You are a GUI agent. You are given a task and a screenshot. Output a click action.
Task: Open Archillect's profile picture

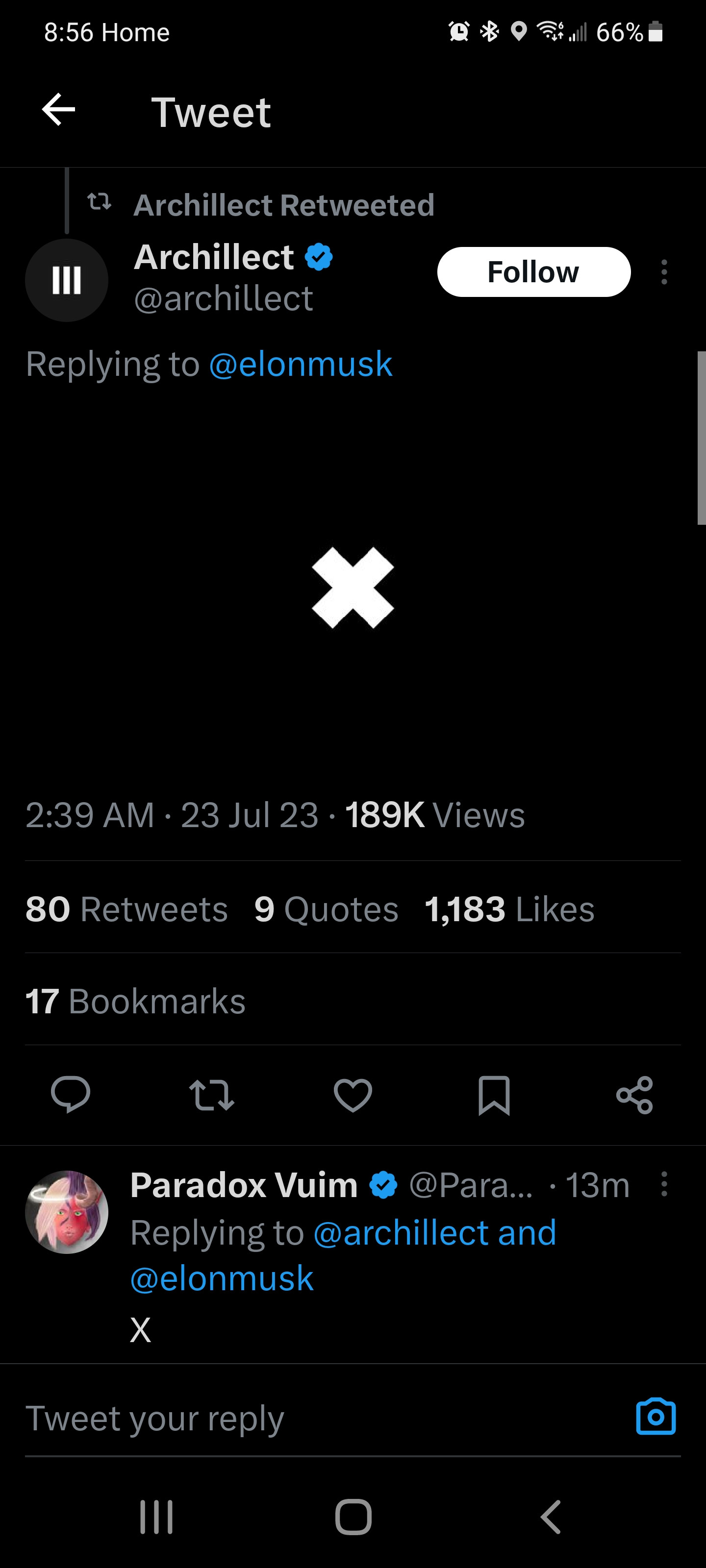coord(66,280)
